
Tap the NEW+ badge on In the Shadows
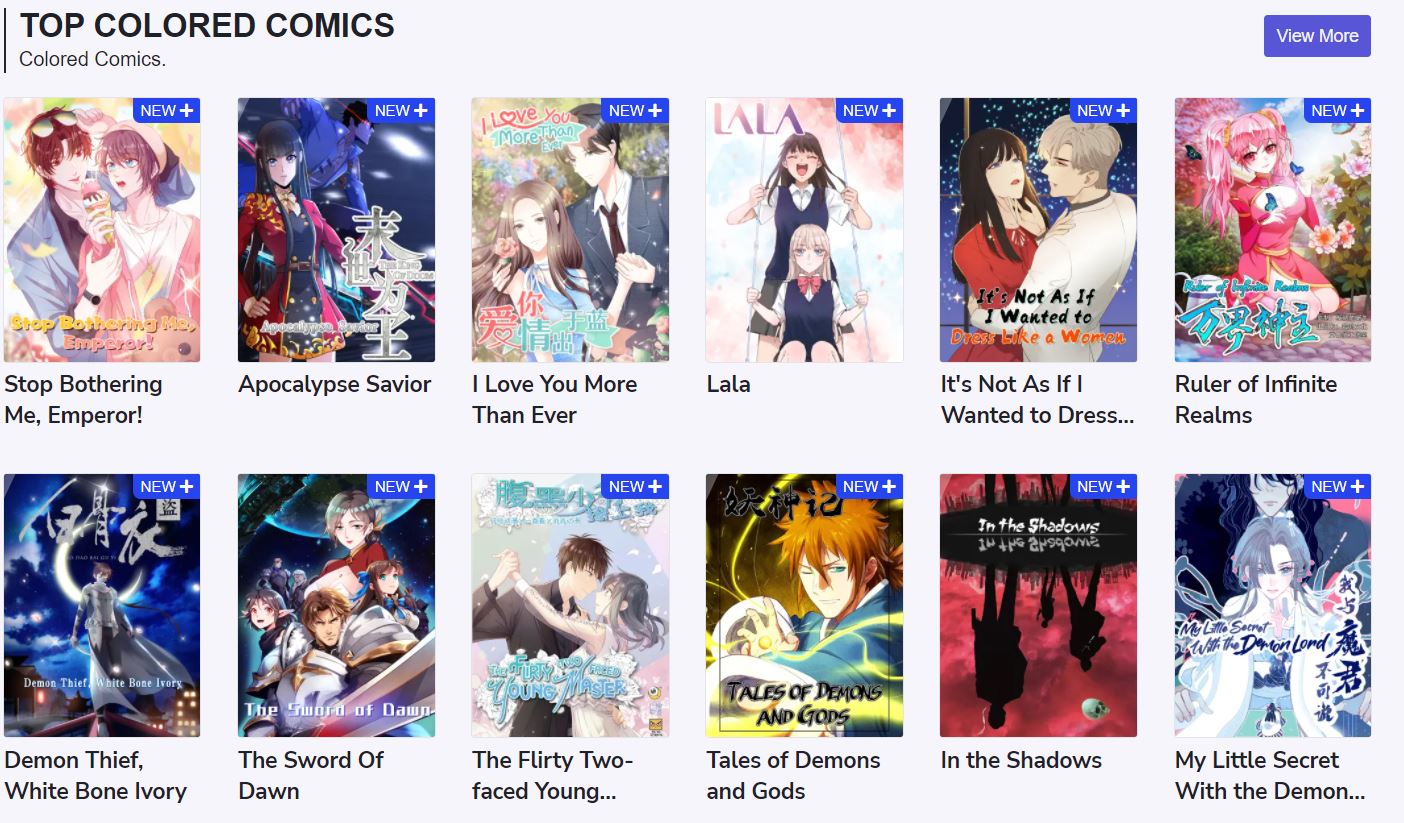pos(1103,487)
